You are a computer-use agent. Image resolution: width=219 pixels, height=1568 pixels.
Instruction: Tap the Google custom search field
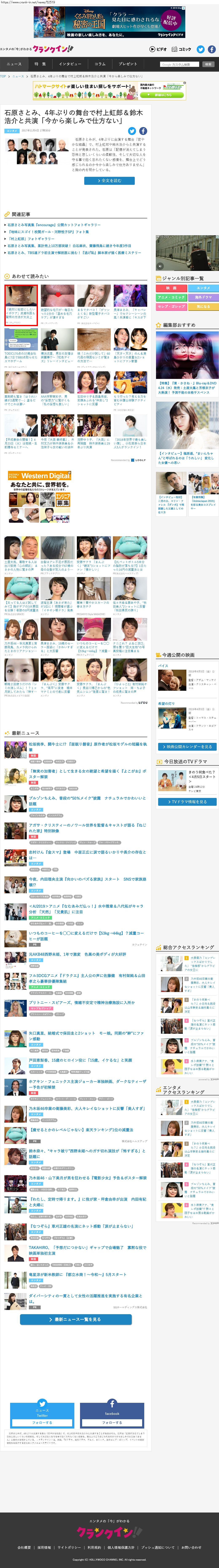click(x=179, y=64)
